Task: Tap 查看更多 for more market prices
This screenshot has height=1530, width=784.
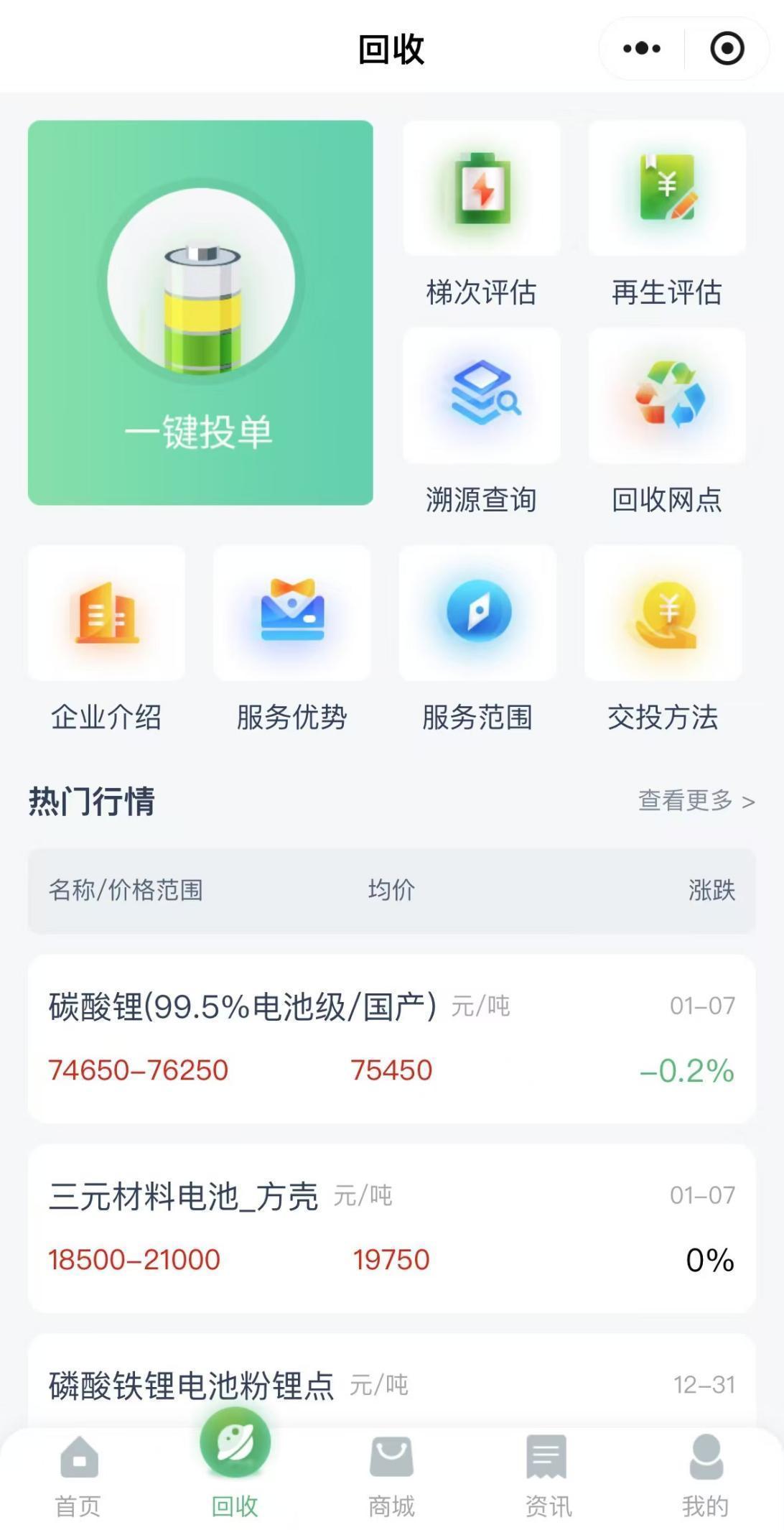Action: click(x=695, y=800)
